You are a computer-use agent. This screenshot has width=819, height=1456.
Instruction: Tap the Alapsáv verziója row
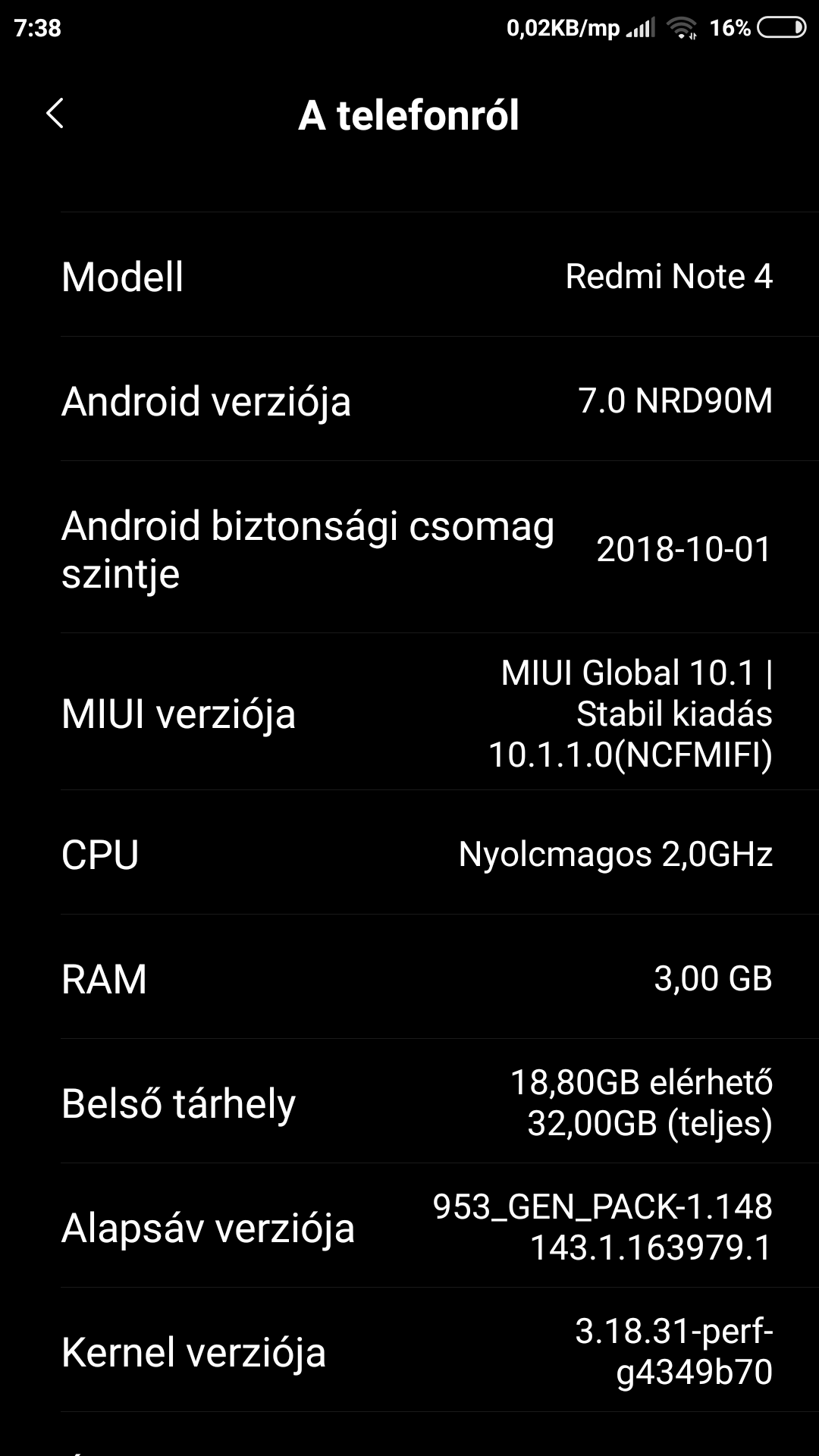click(409, 1226)
